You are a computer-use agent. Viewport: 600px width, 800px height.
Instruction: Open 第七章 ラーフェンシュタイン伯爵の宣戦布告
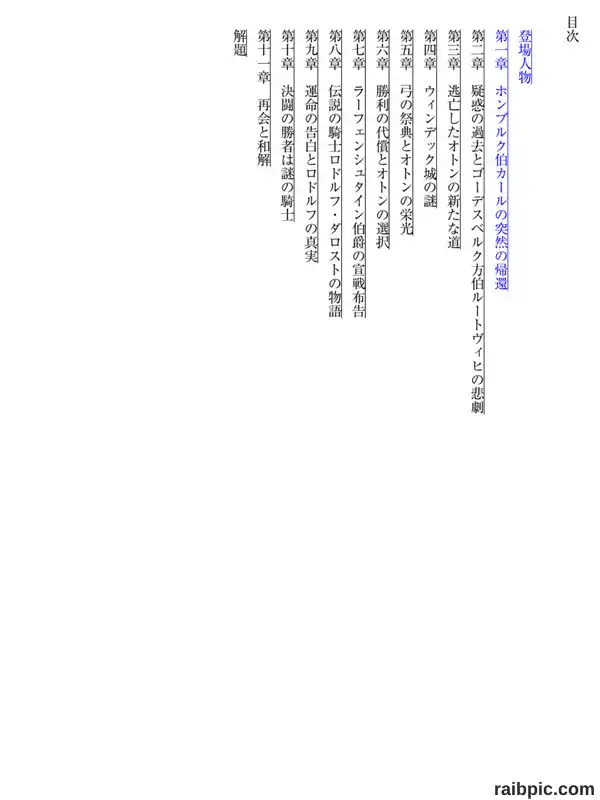pyautogui.click(x=359, y=174)
